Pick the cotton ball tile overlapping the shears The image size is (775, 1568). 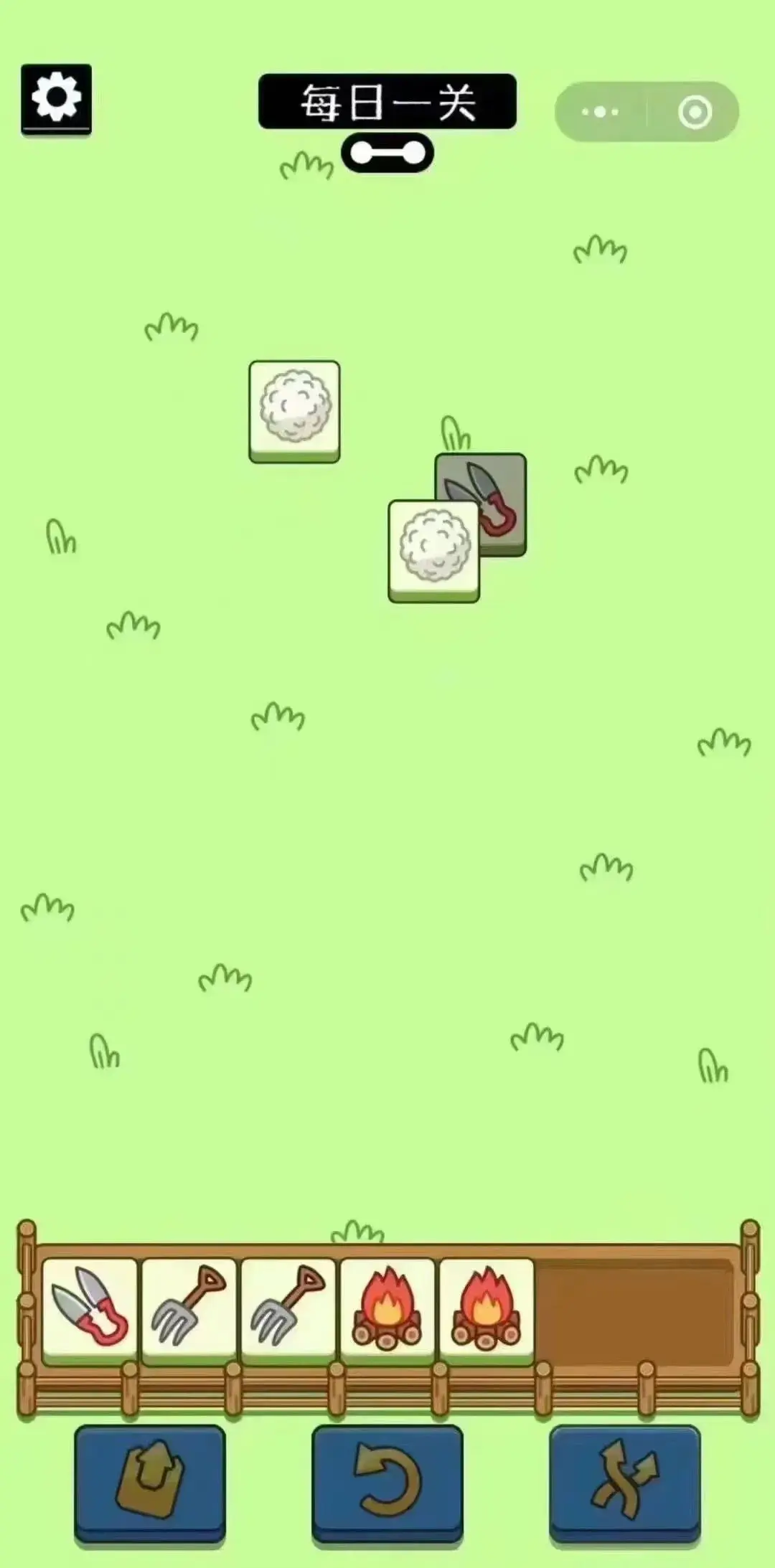433,549
